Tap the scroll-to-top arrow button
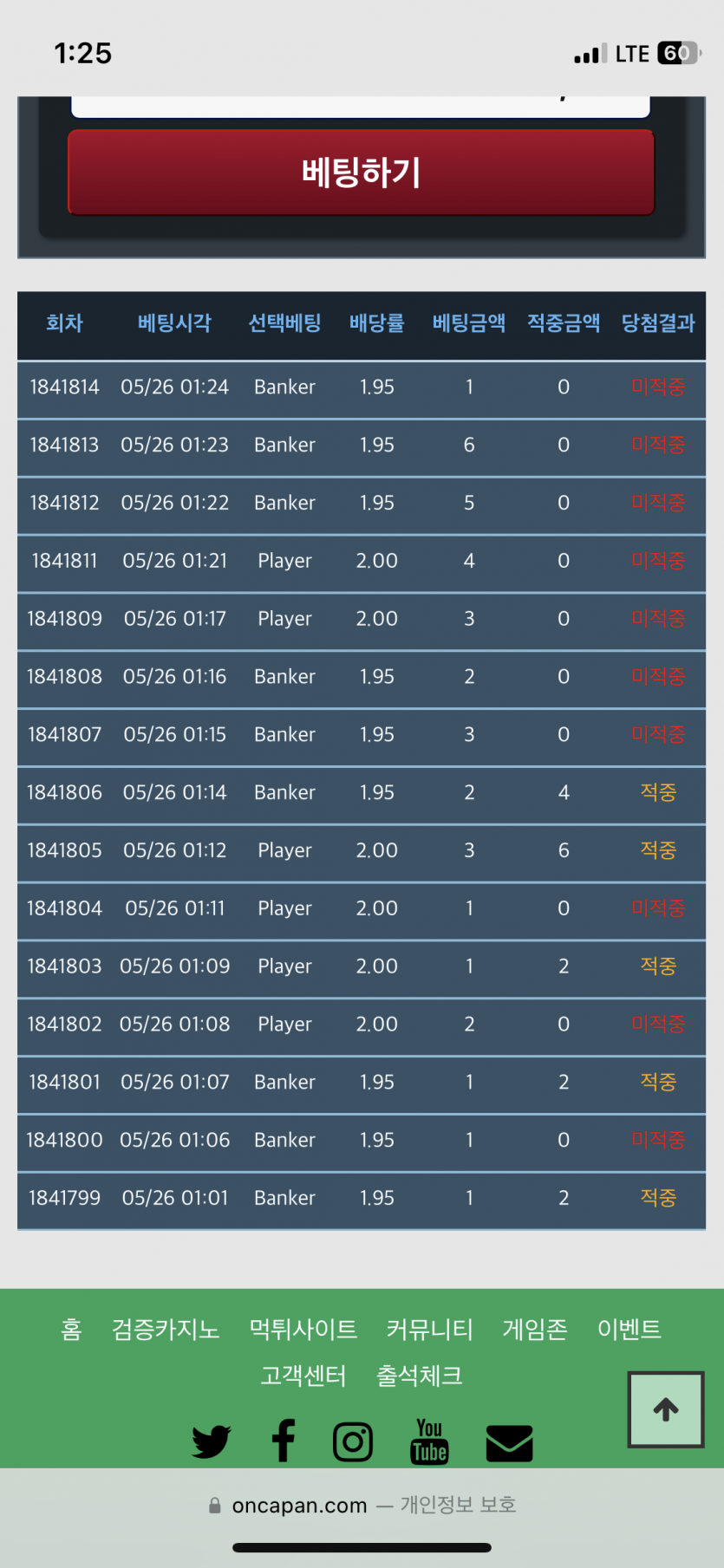Screen dimensions: 724x1568 point(666,1409)
